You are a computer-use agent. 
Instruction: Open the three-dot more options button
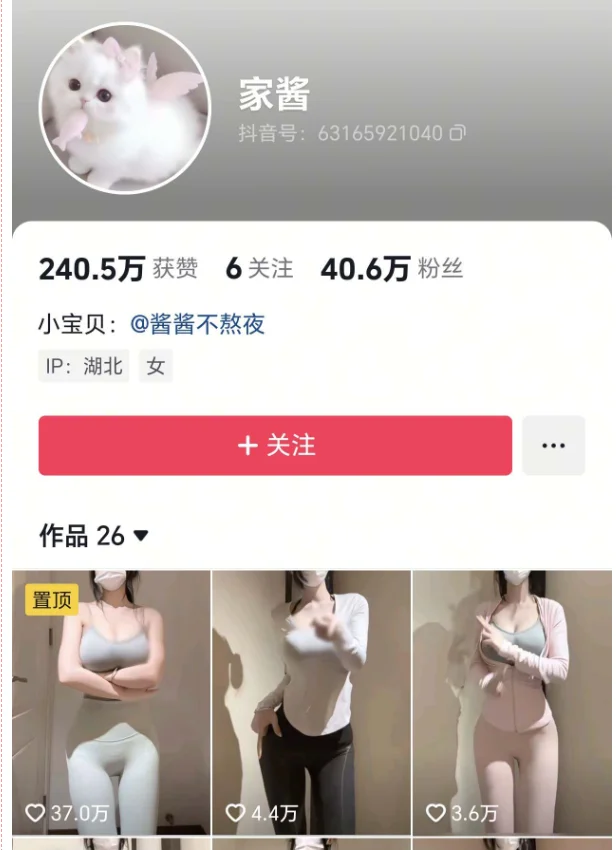tap(553, 445)
